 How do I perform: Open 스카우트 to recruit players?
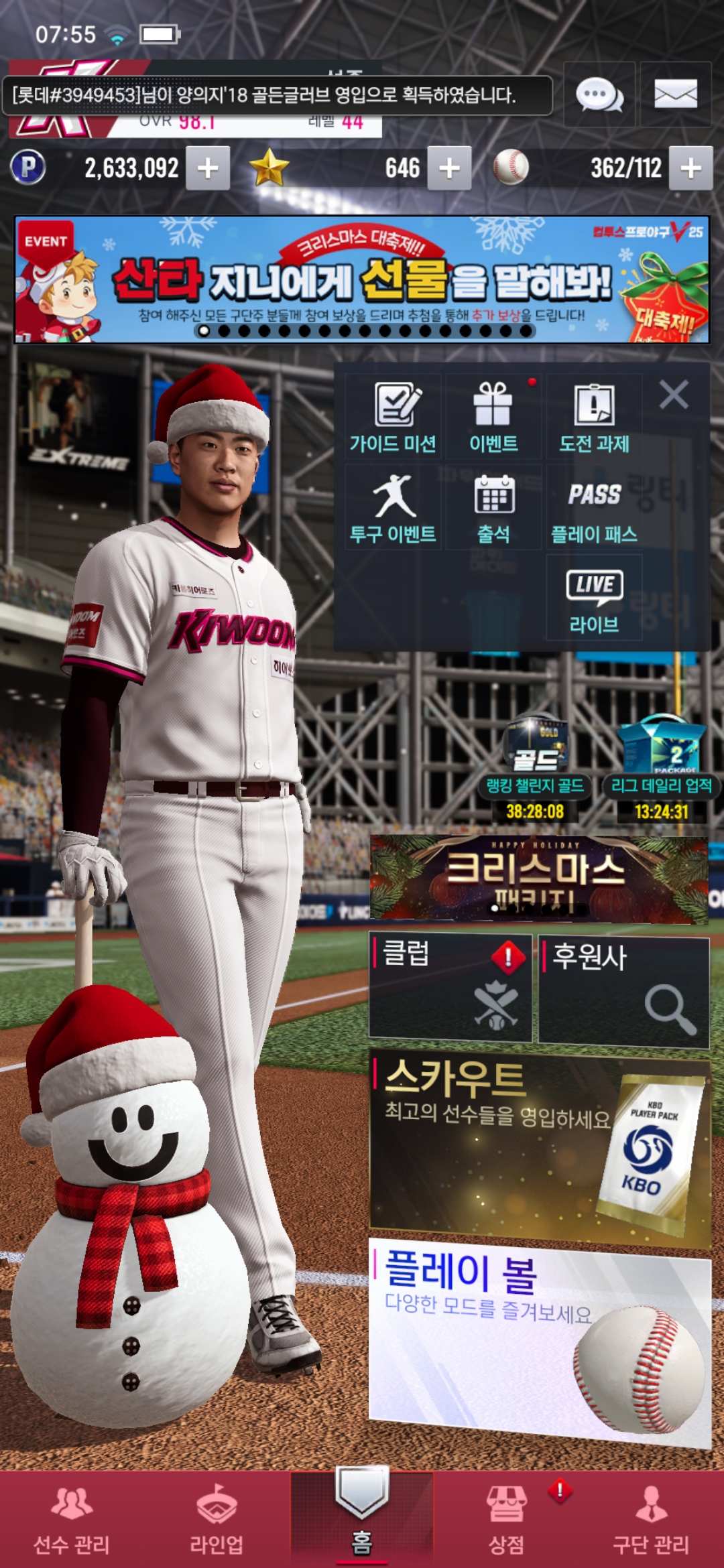tap(540, 1147)
